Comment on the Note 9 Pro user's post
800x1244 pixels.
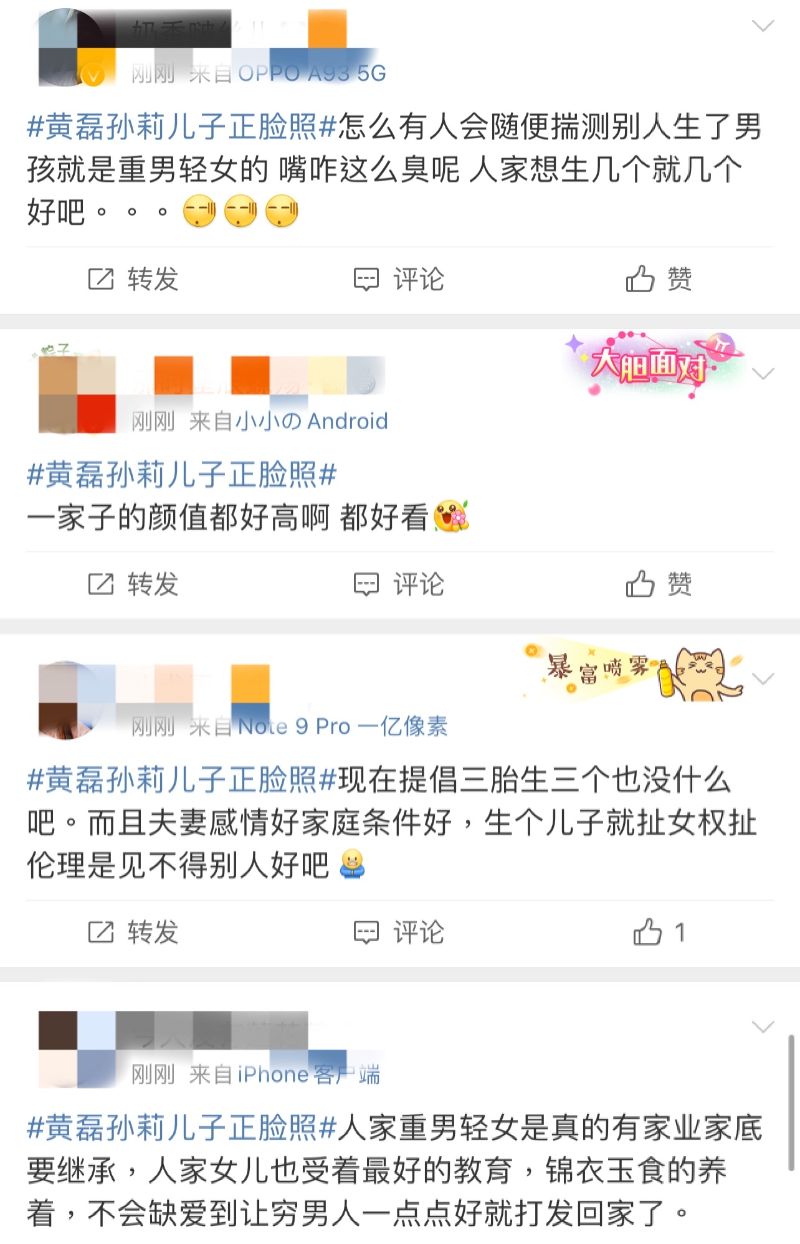(x=399, y=932)
